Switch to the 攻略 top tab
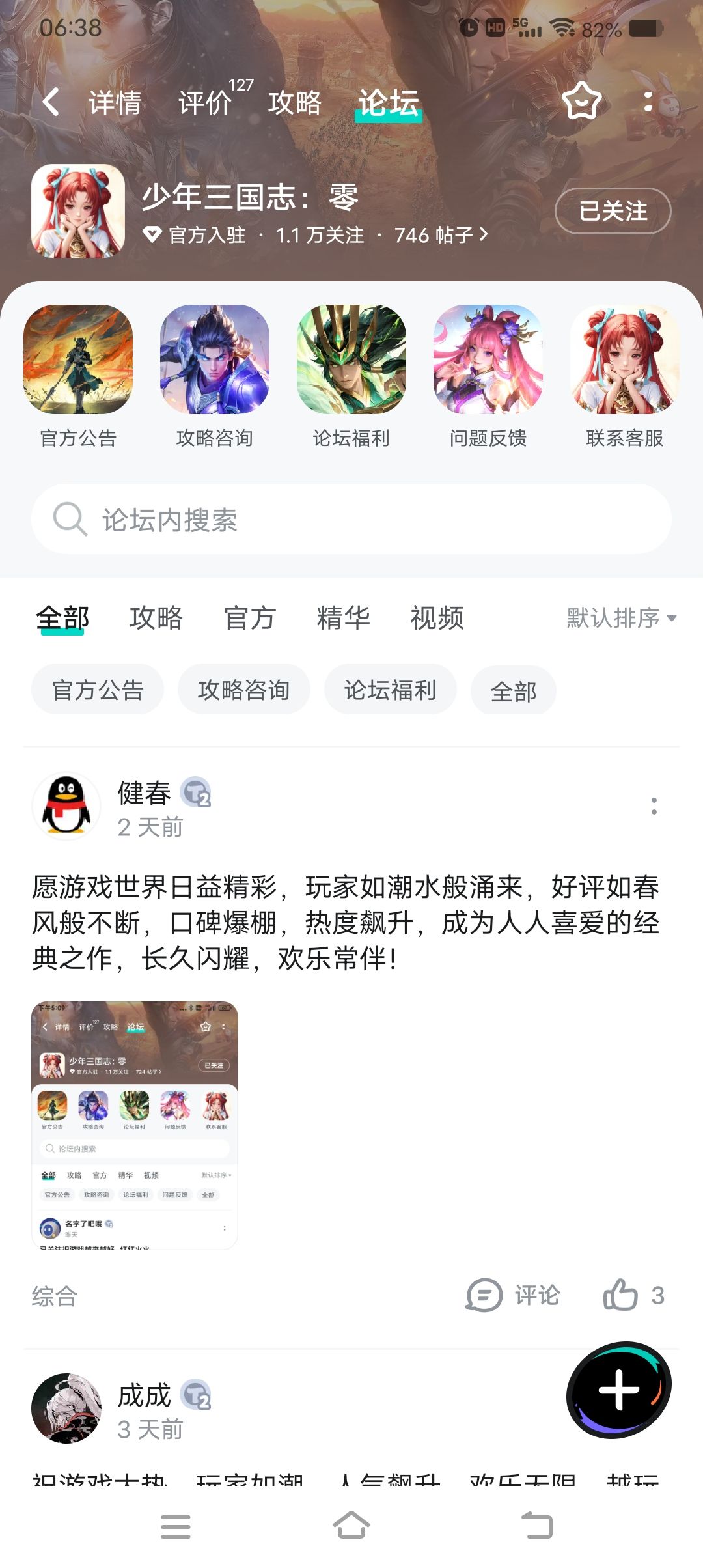This screenshot has height=1568, width=703. pyautogui.click(x=295, y=103)
